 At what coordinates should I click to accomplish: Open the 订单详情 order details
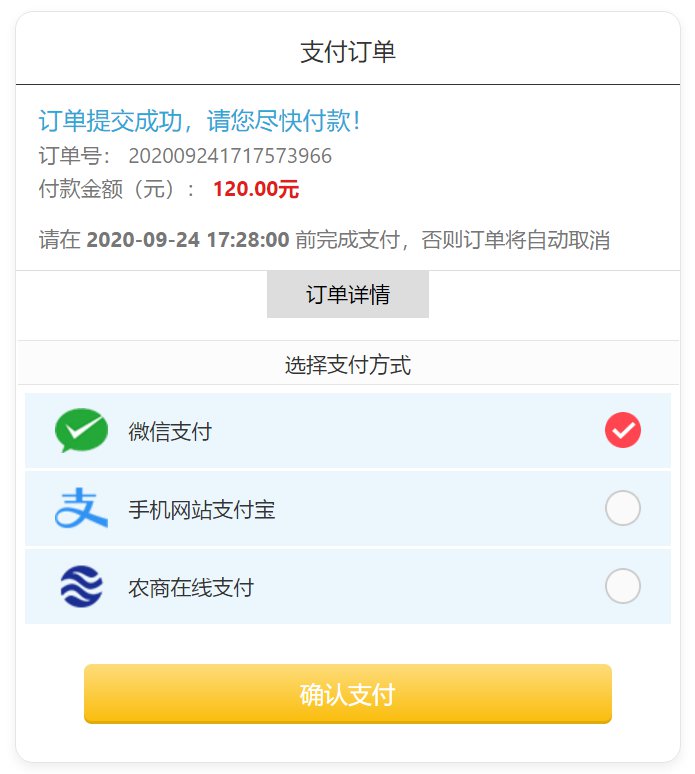pyautogui.click(x=347, y=295)
